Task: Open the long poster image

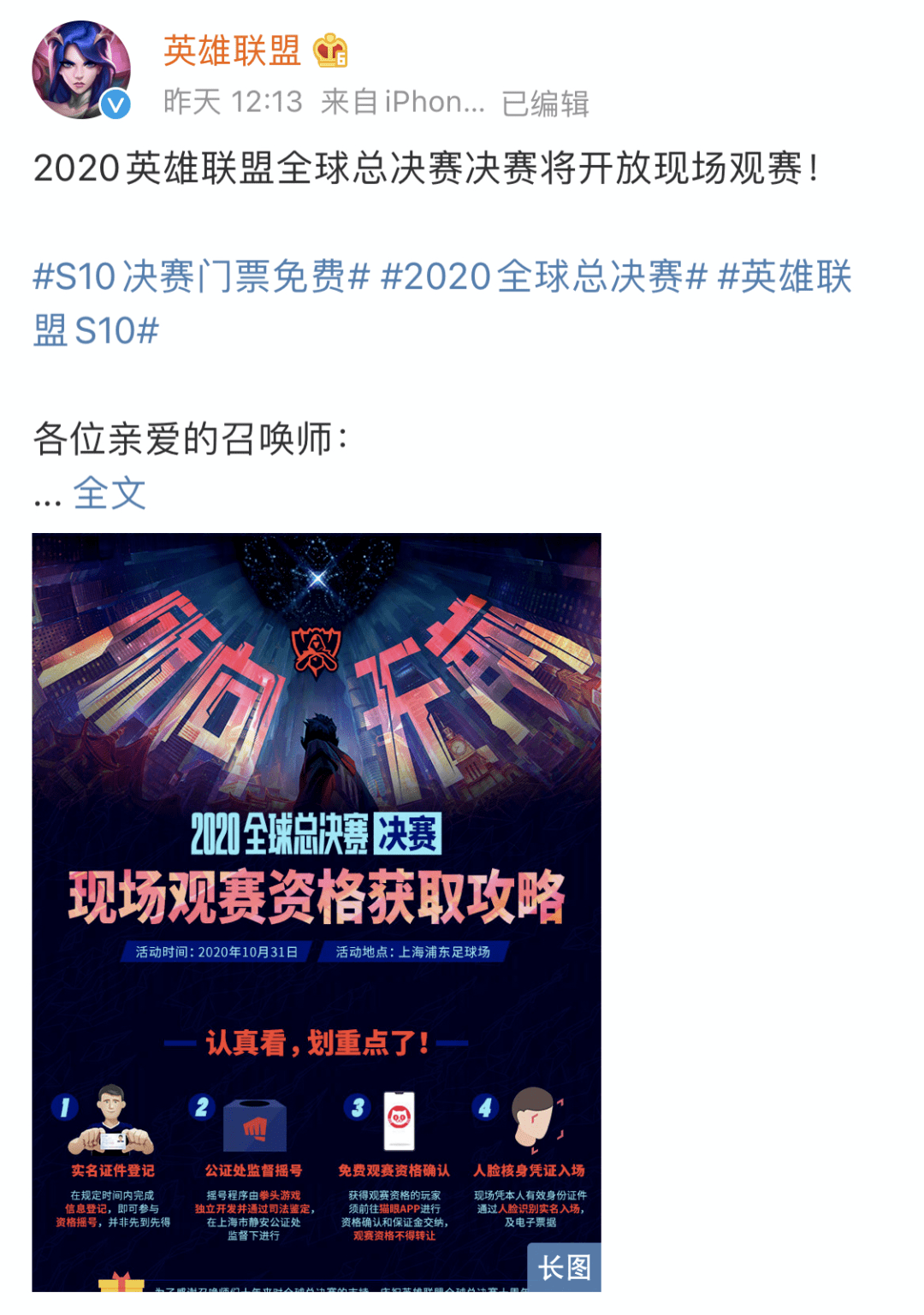Action: pyautogui.click(x=317, y=911)
